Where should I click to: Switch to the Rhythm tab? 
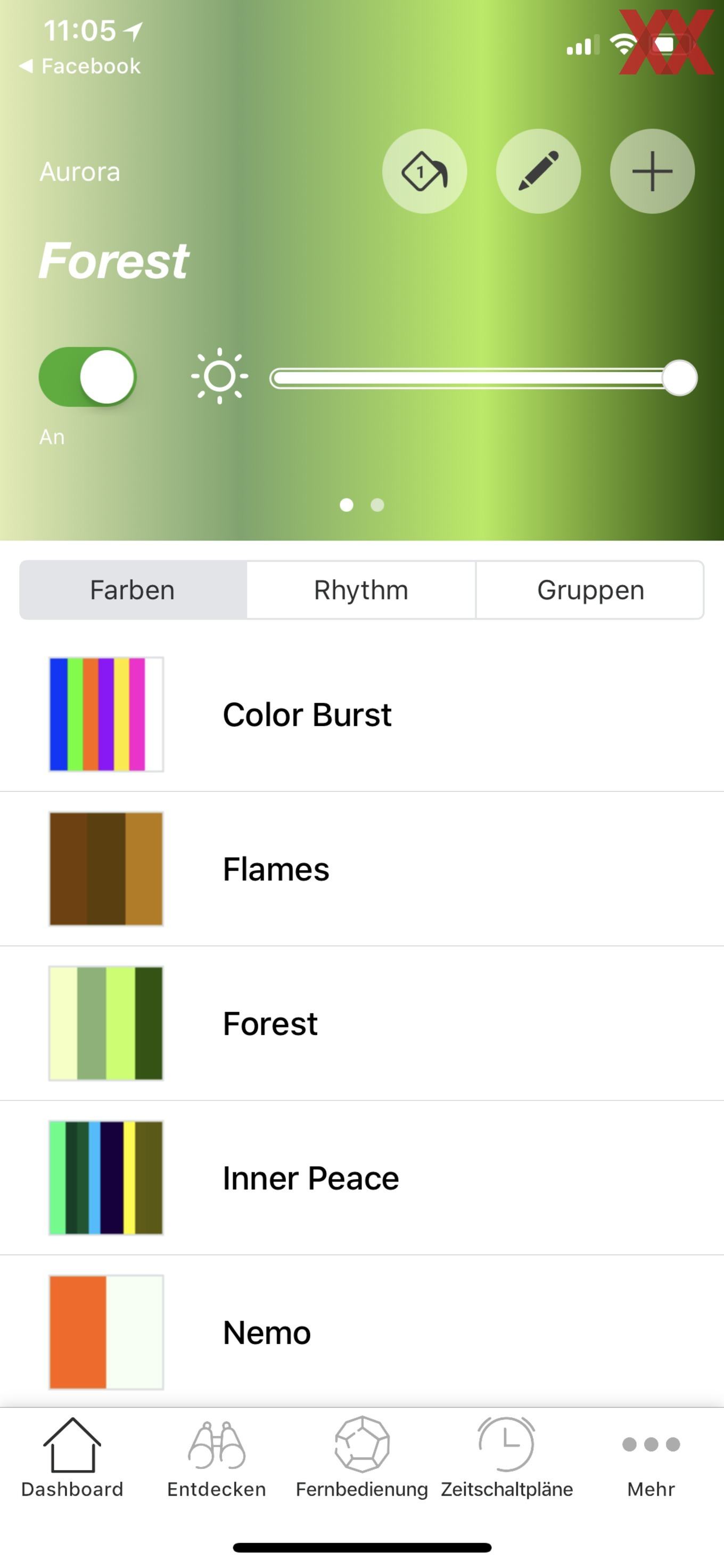click(x=361, y=590)
